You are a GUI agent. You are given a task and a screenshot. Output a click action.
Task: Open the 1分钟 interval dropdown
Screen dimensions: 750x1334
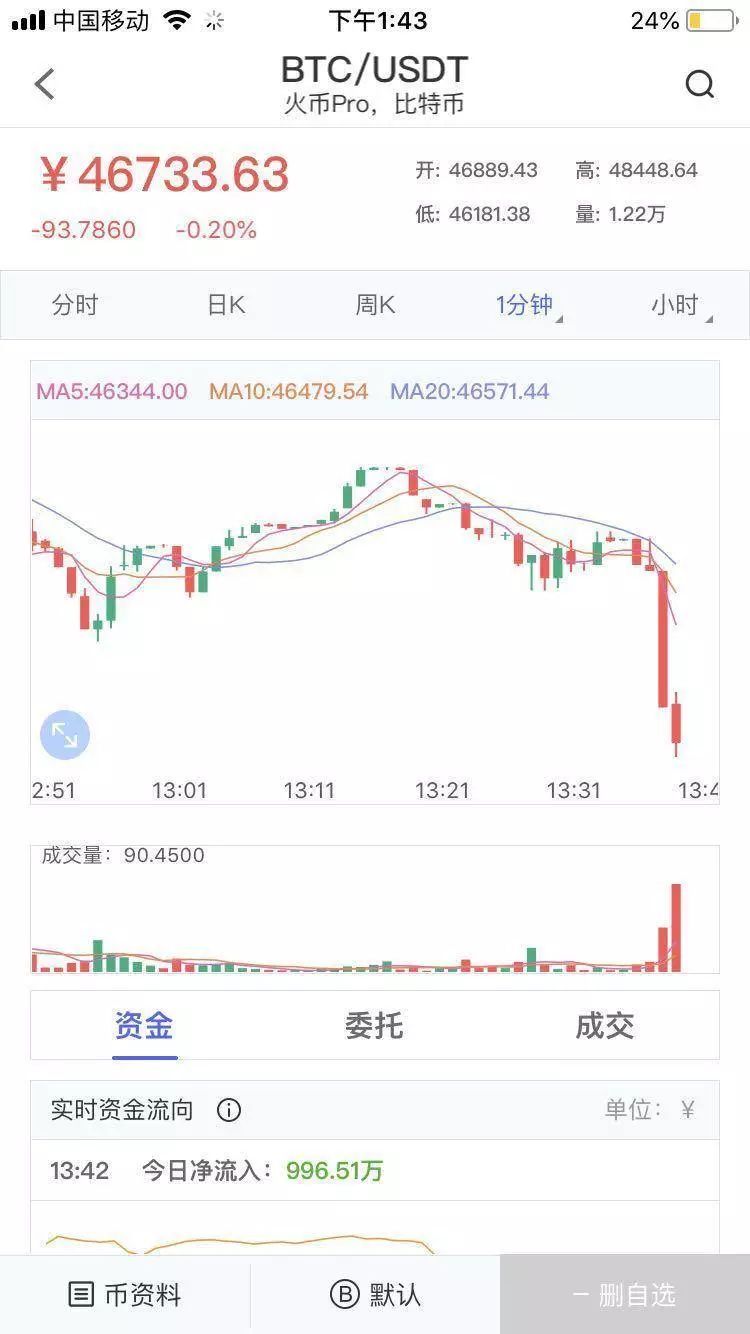(526, 305)
